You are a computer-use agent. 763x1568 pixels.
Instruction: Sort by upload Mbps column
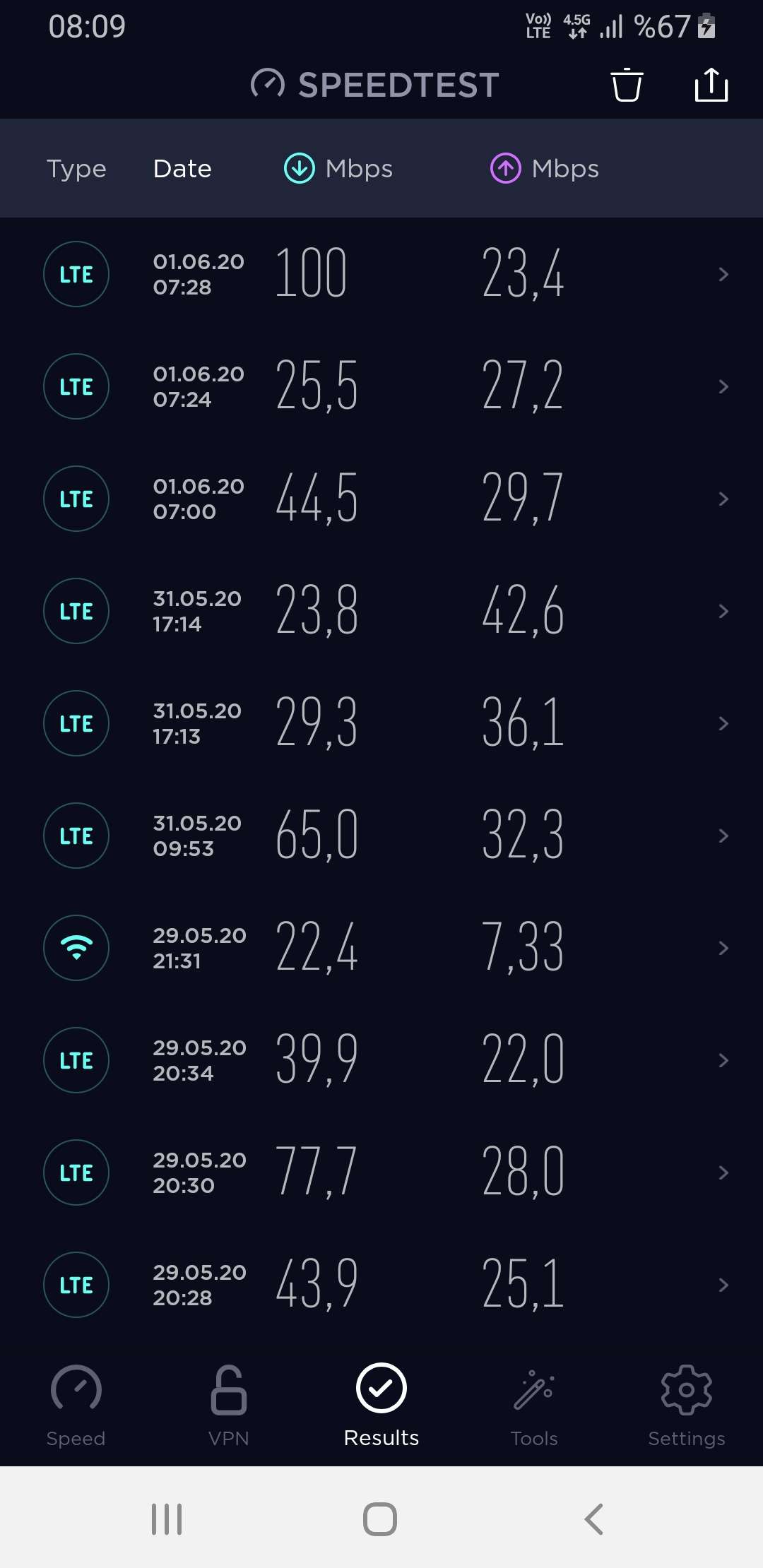point(545,169)
